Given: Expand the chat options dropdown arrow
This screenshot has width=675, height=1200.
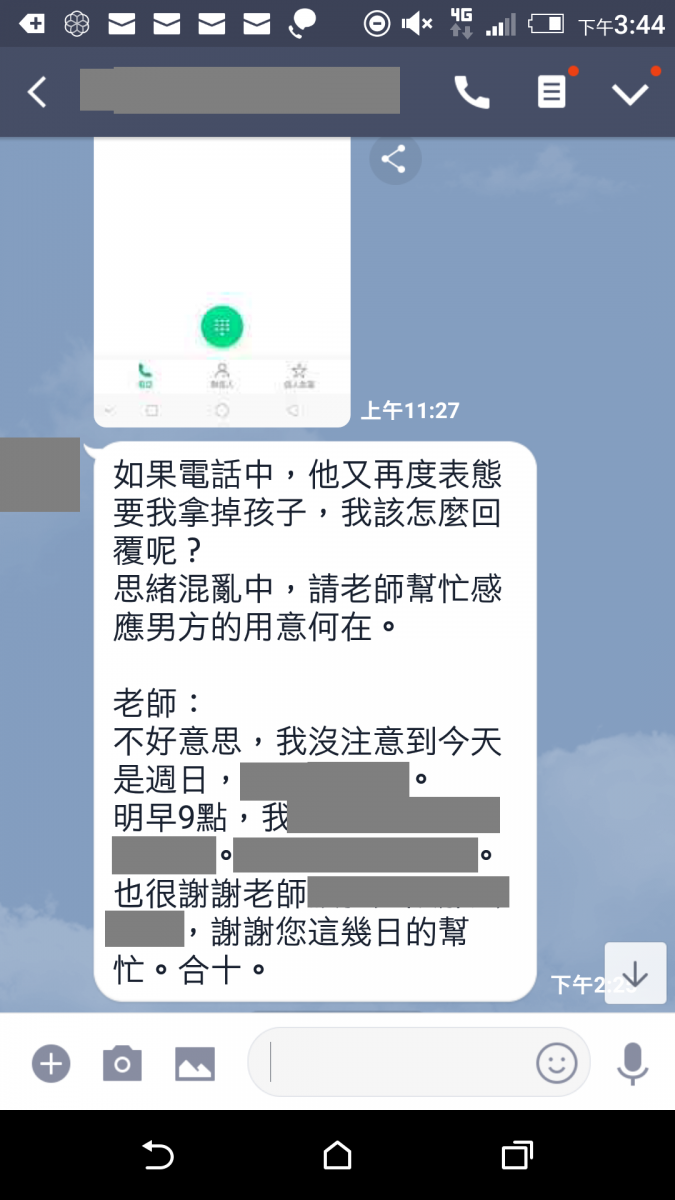Looking at the screenshot, I should (630, 93).
